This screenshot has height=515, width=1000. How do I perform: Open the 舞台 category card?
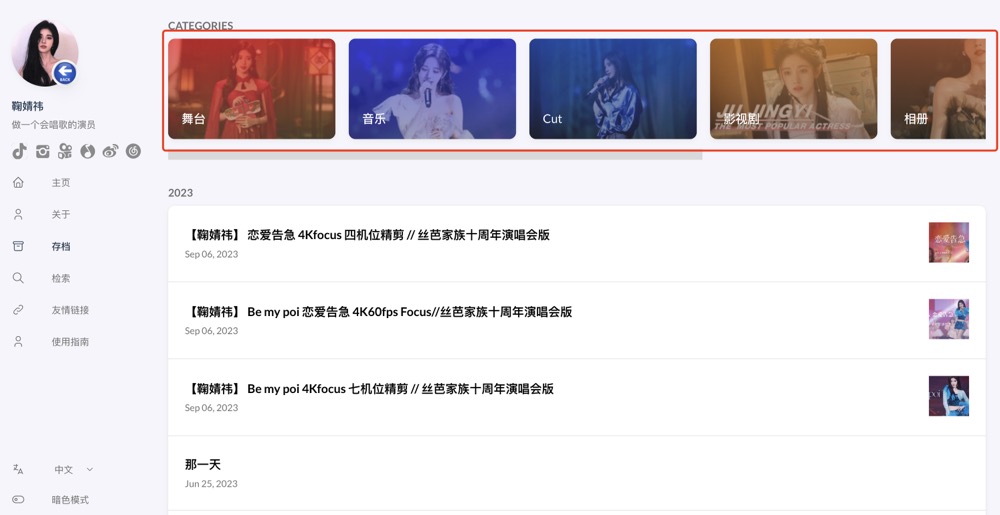pos(251,89)
